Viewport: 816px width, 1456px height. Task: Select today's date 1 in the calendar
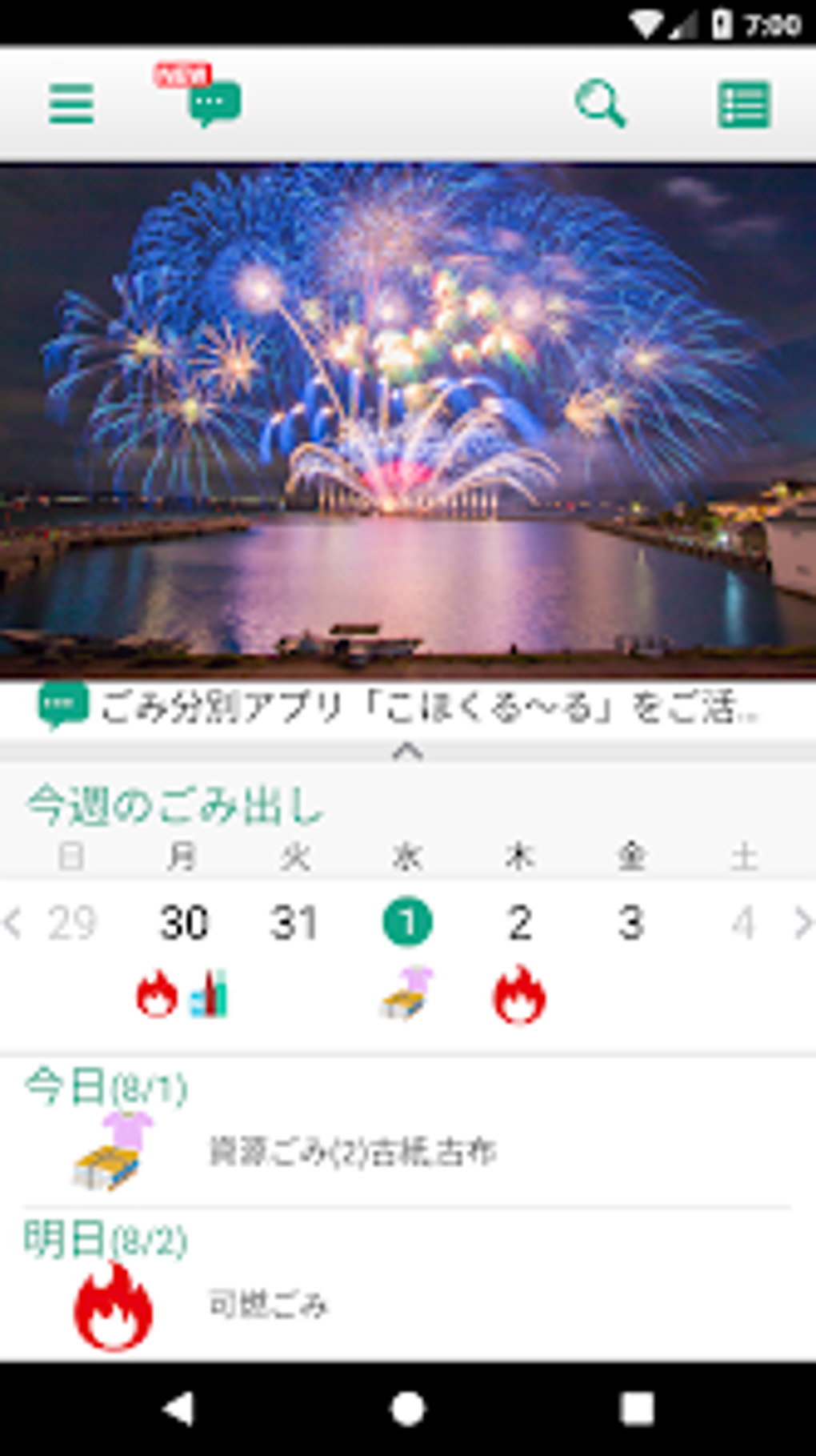point(407,921)
